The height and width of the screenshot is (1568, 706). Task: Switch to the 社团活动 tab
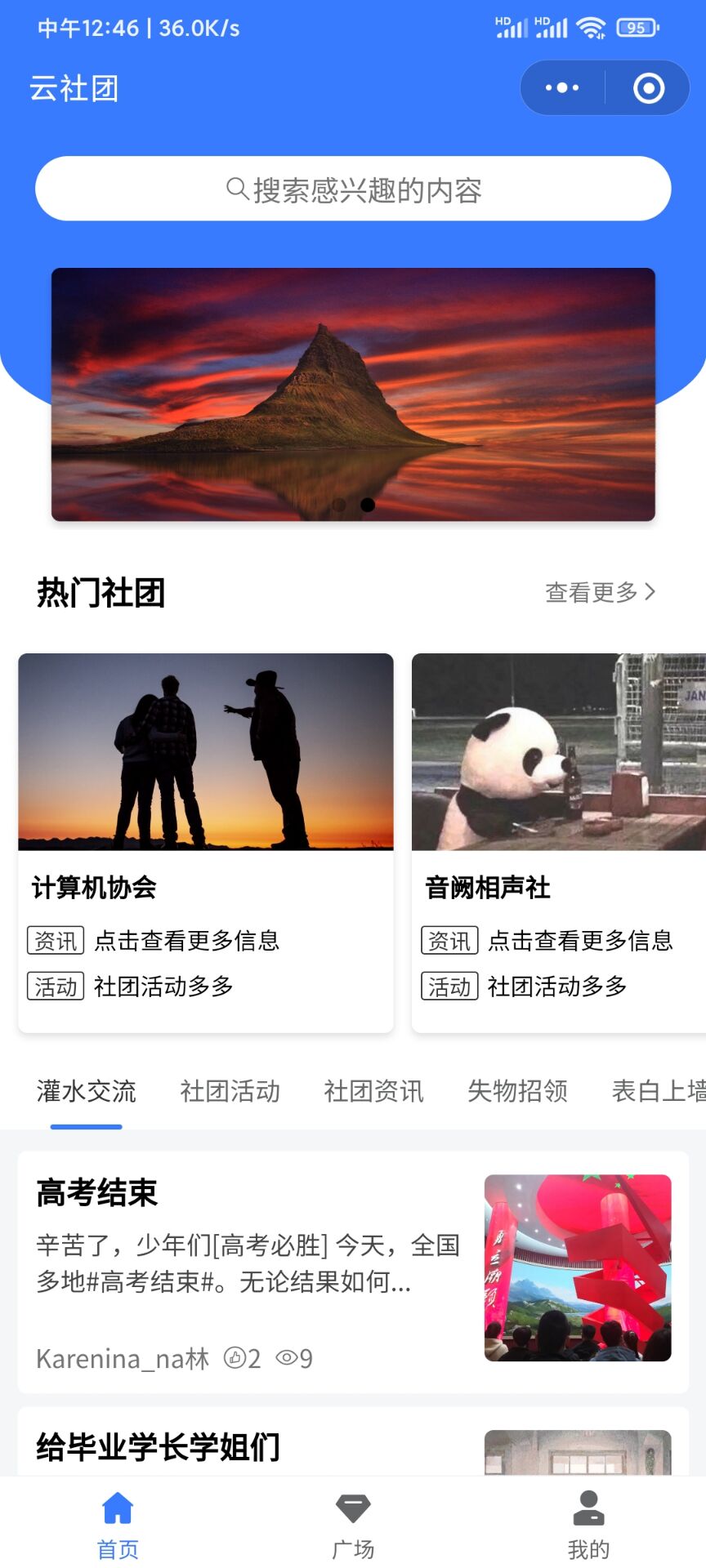point(230,1091)
